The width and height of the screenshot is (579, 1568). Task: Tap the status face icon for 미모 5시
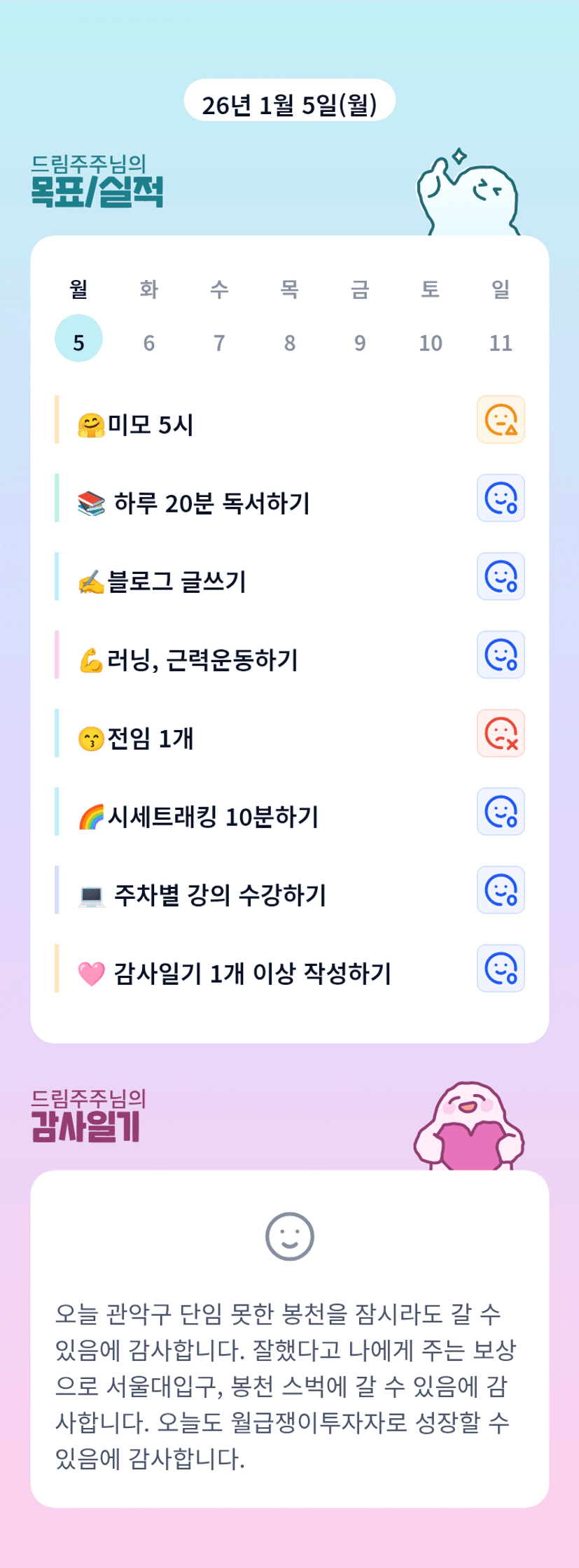click(x=501, y=420)
